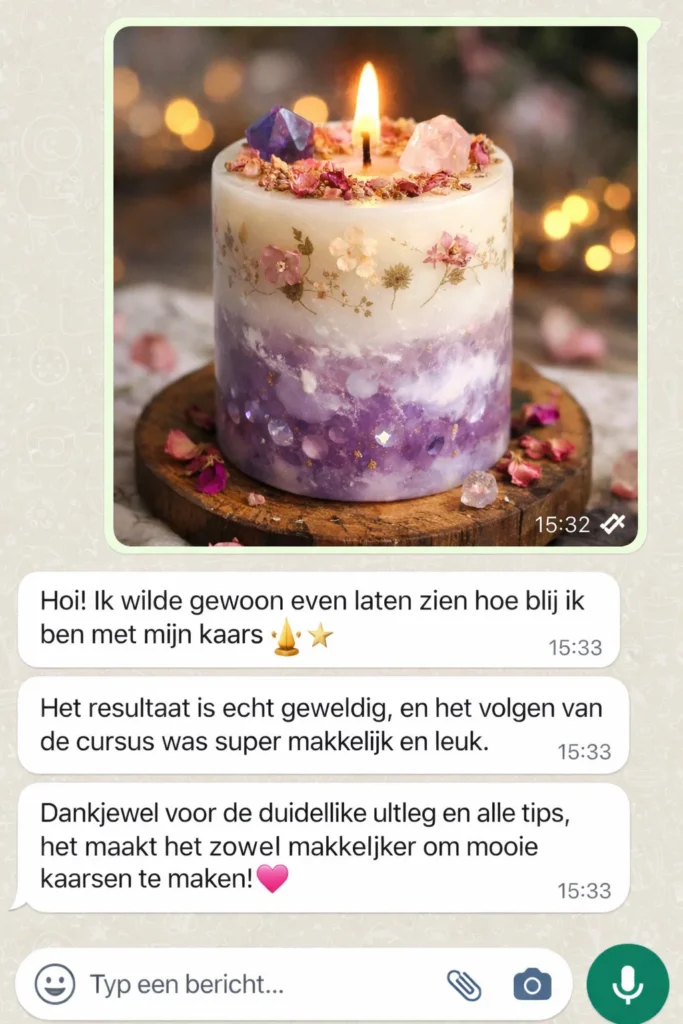683x1024 pixels.
Task: Attach a file with the paperclip icon
Action: (x=464, y=984)
